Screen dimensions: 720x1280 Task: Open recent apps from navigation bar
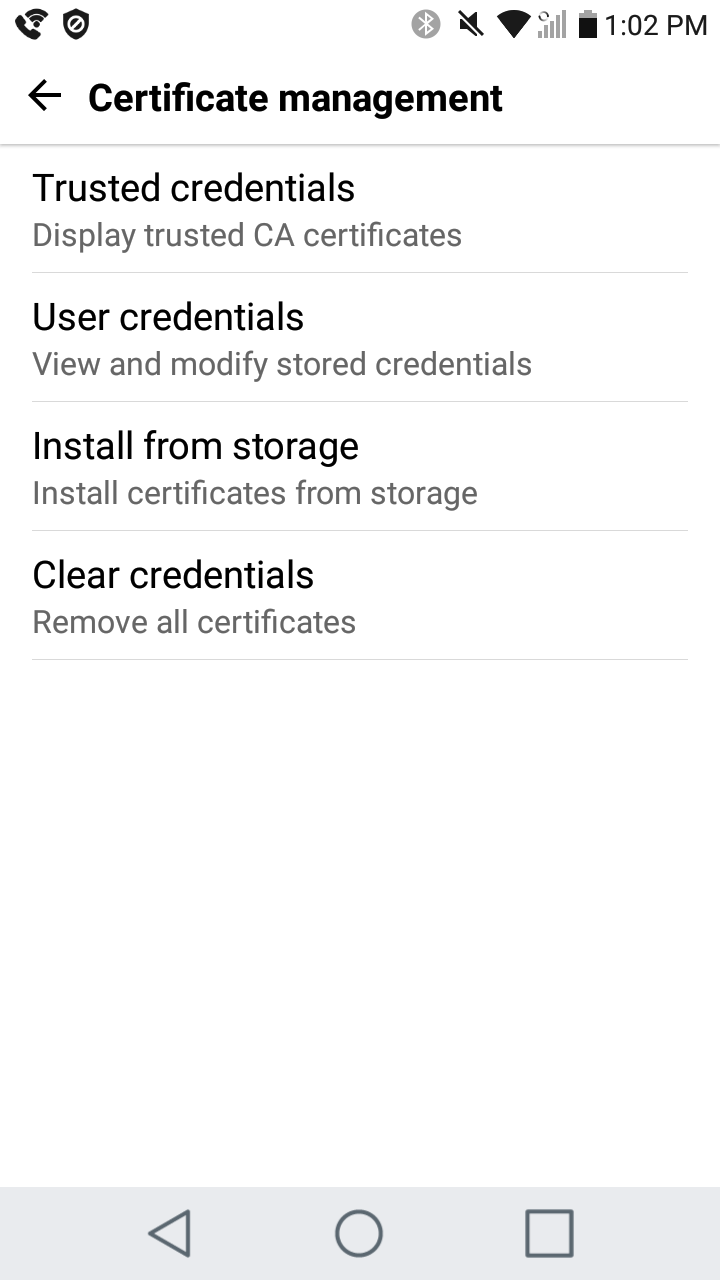click(549, 1233)
